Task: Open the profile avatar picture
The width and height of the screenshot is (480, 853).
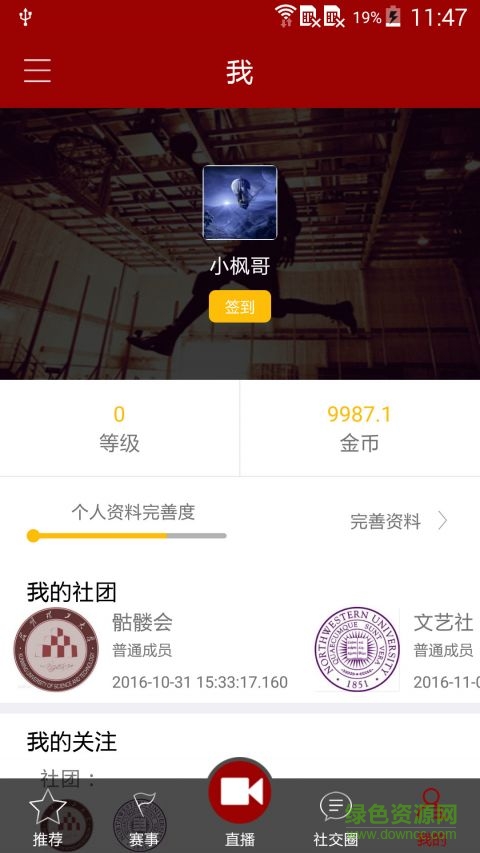Action: [x=240, y=202]
